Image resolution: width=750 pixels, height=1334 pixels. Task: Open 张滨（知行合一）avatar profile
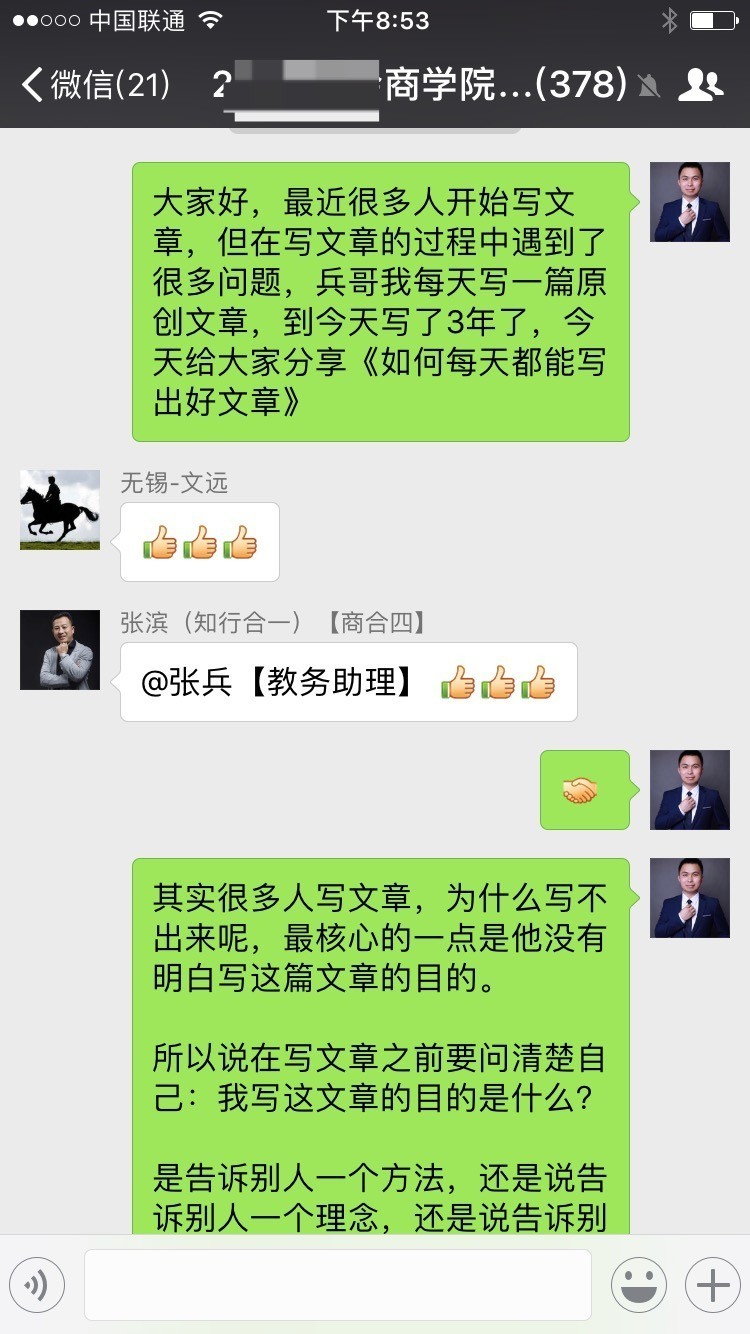coord(60,650)
